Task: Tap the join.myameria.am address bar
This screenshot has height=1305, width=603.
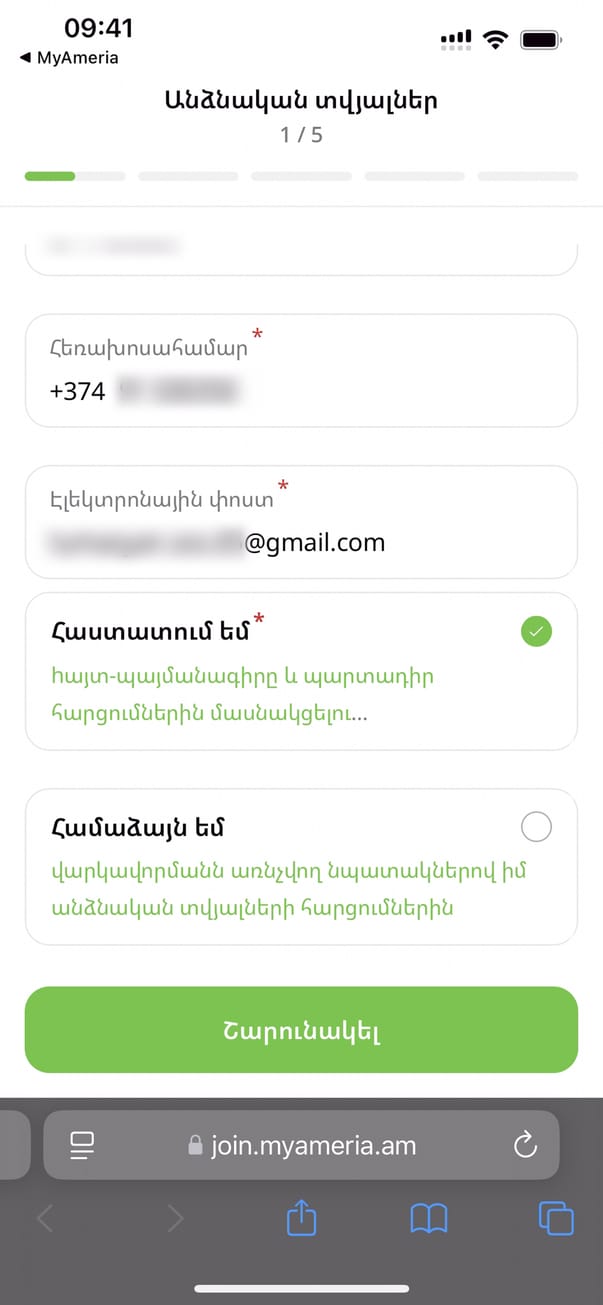Action: click(x=301, y=1145)
